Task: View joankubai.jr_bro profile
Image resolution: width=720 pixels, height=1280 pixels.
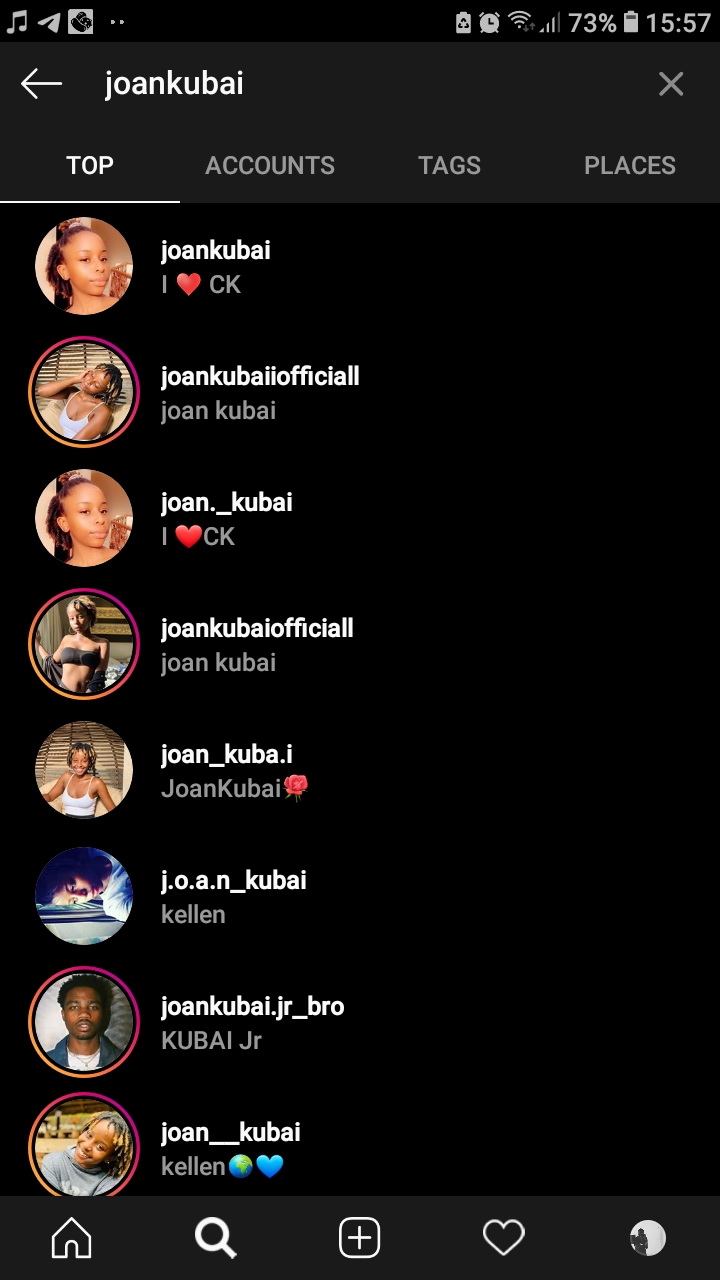Action: tap(360, 1022)
